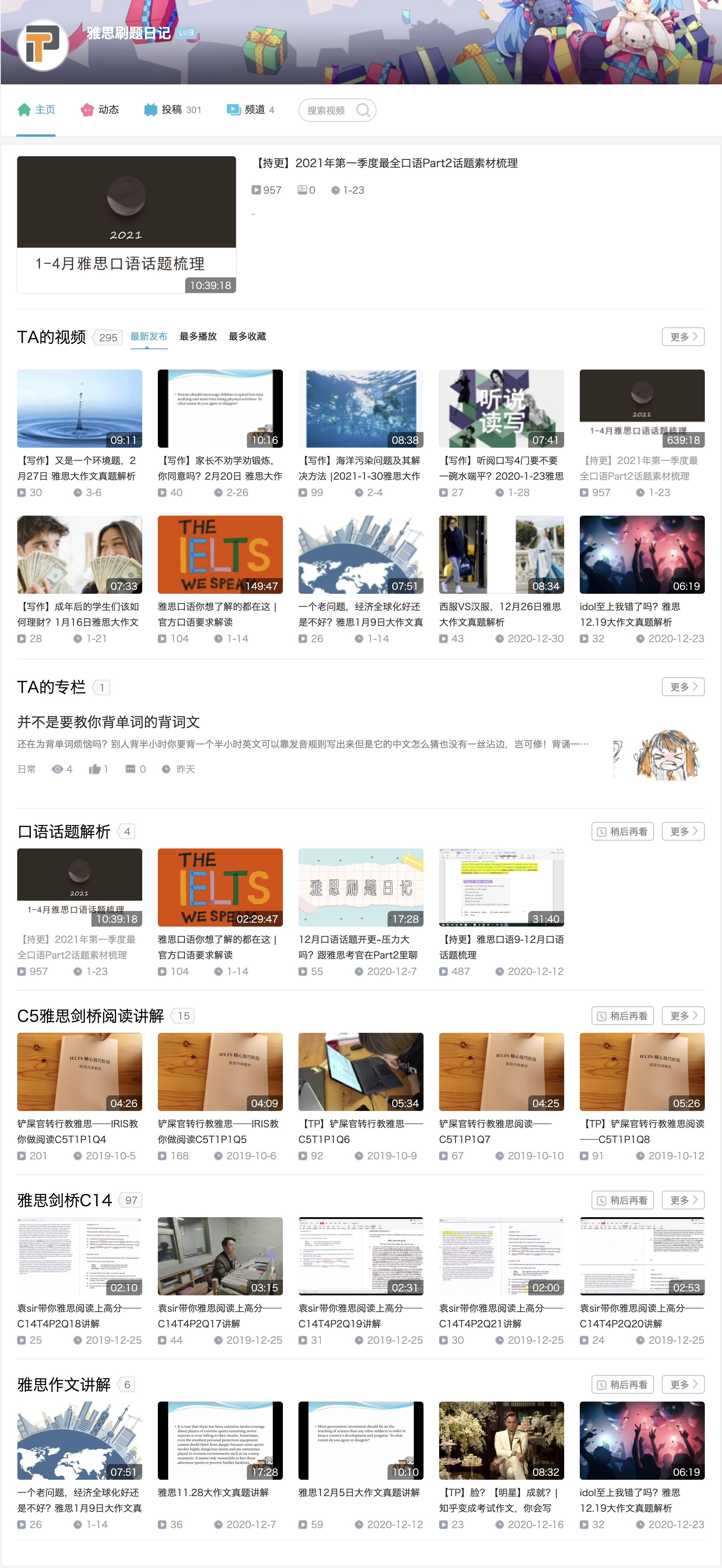
Task: Switch to the 动态 tab
Action: (x=100, y=110)
